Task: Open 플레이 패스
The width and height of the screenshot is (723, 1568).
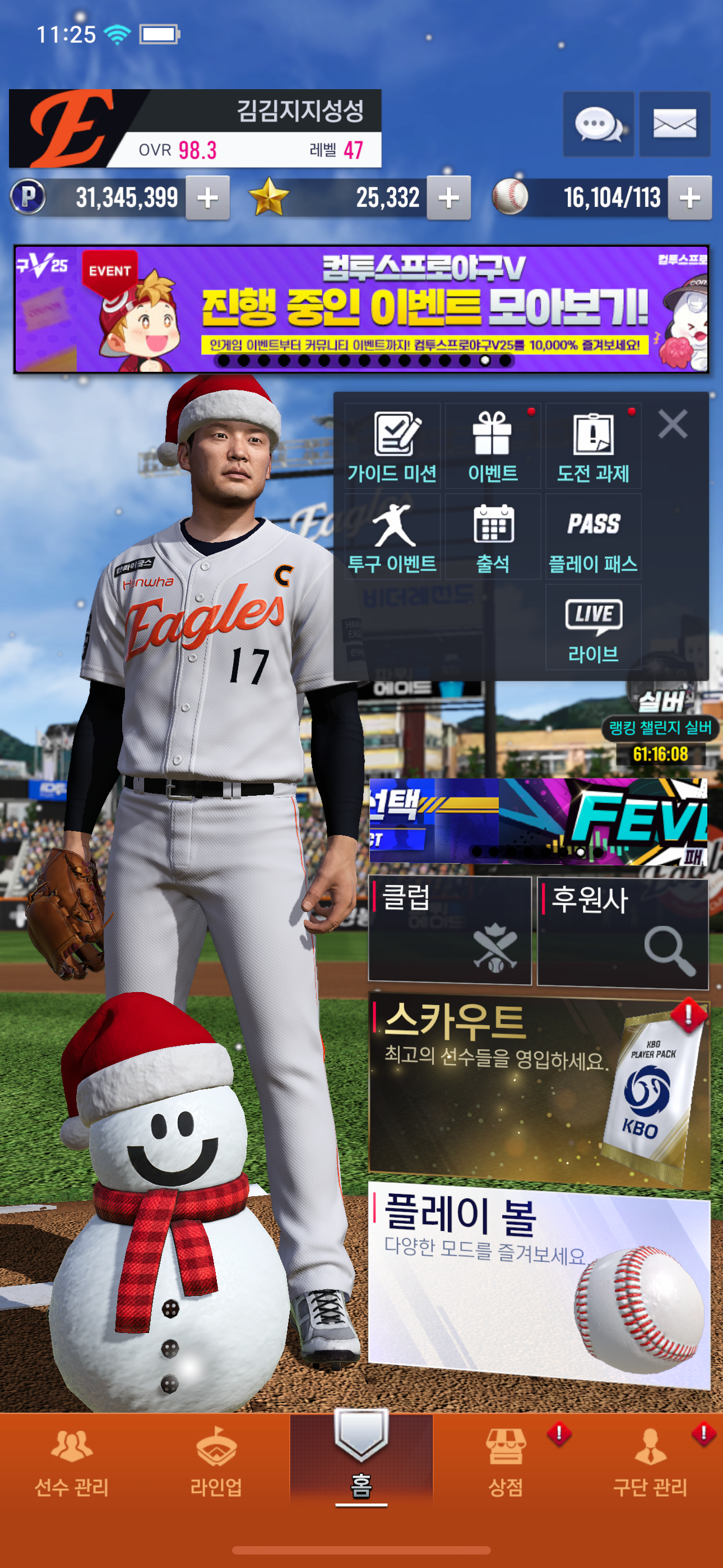Action: [x=594, y=537]
